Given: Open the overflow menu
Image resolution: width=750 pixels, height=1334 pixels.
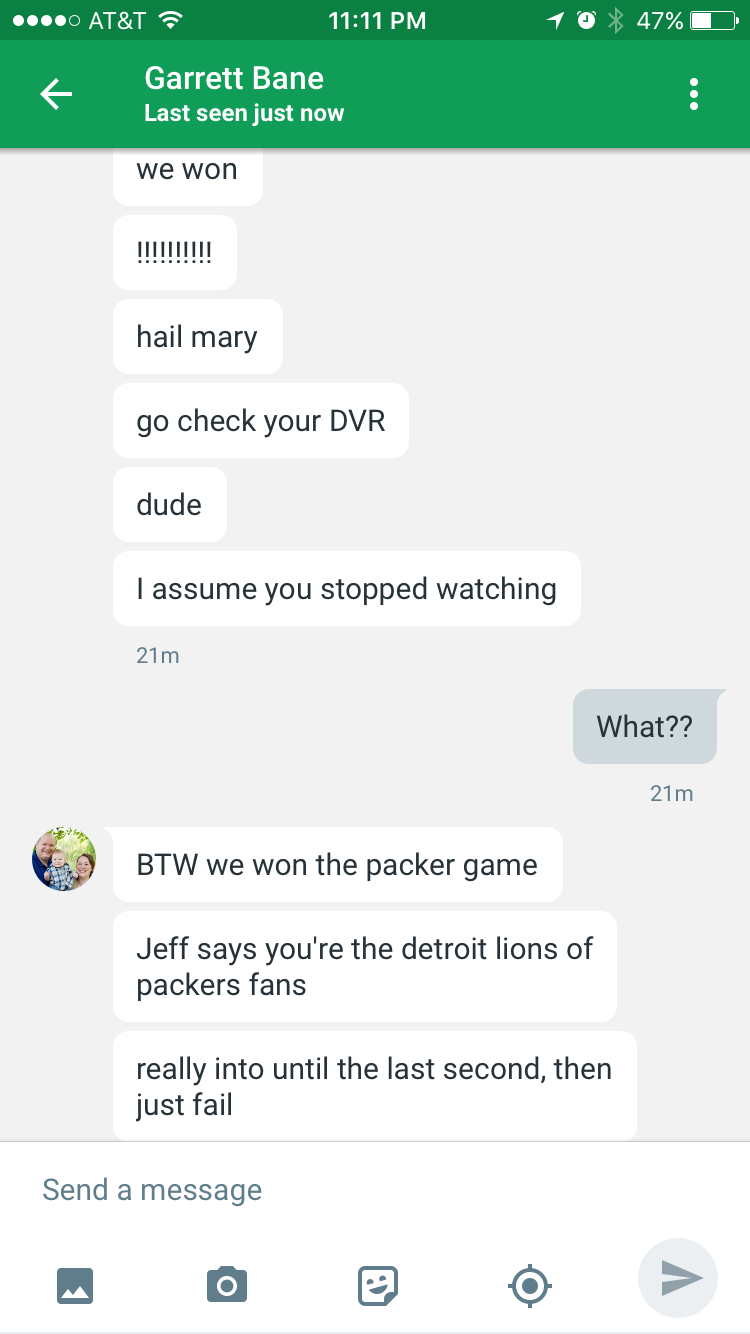Looking at the screenshot, I should tap(693, 94).
